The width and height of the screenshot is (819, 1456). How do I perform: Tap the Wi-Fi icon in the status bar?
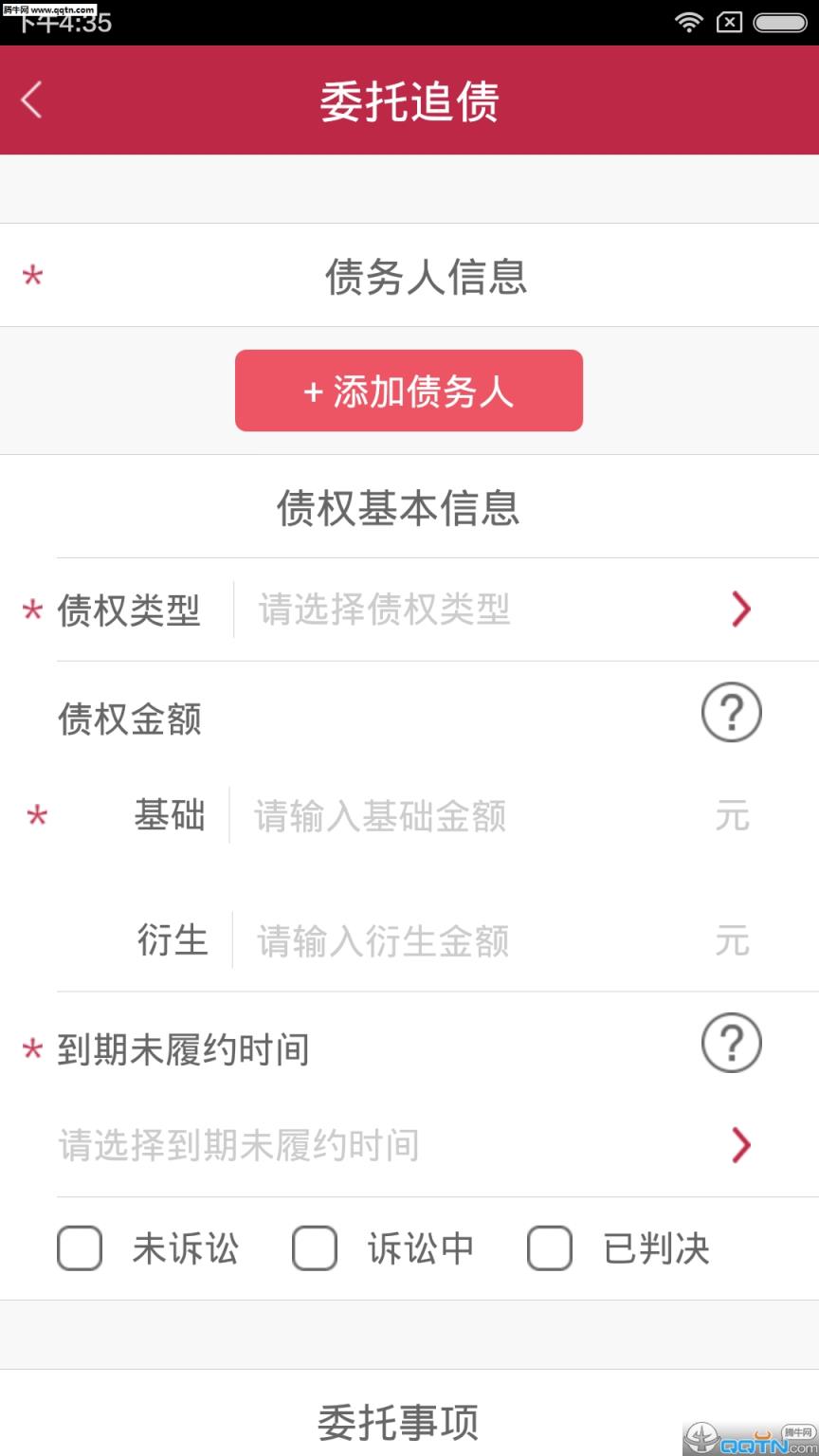pyautogui.click(x=688, y=21)
